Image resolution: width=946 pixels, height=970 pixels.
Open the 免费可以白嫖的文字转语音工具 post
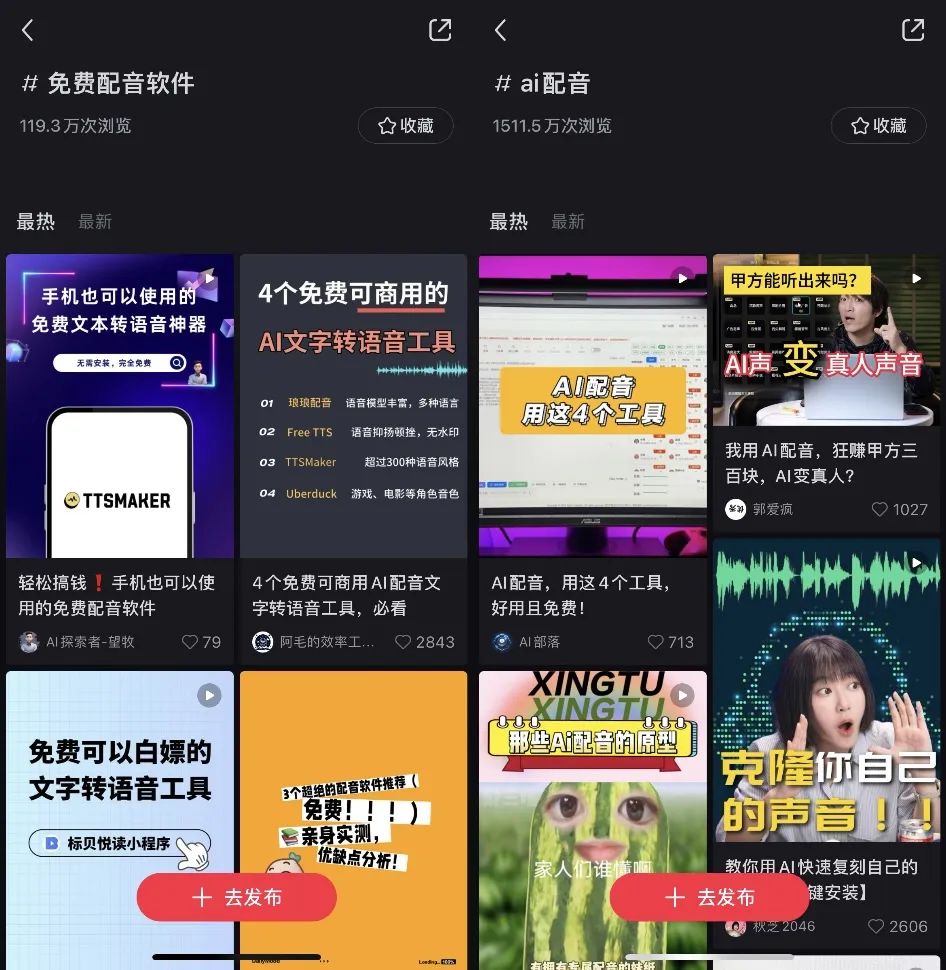[119, 770]
